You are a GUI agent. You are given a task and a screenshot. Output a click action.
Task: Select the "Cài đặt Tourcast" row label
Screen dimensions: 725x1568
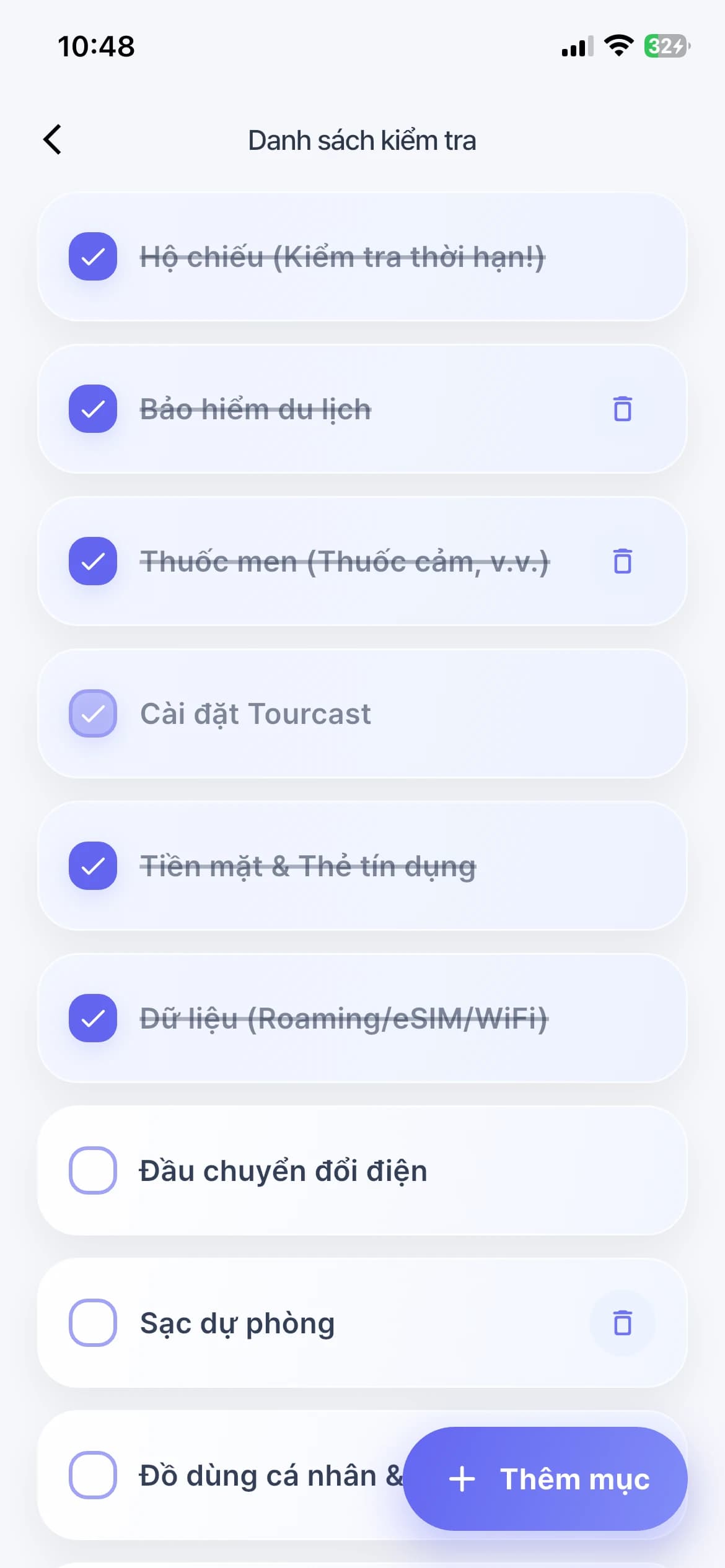click(255, 713)
